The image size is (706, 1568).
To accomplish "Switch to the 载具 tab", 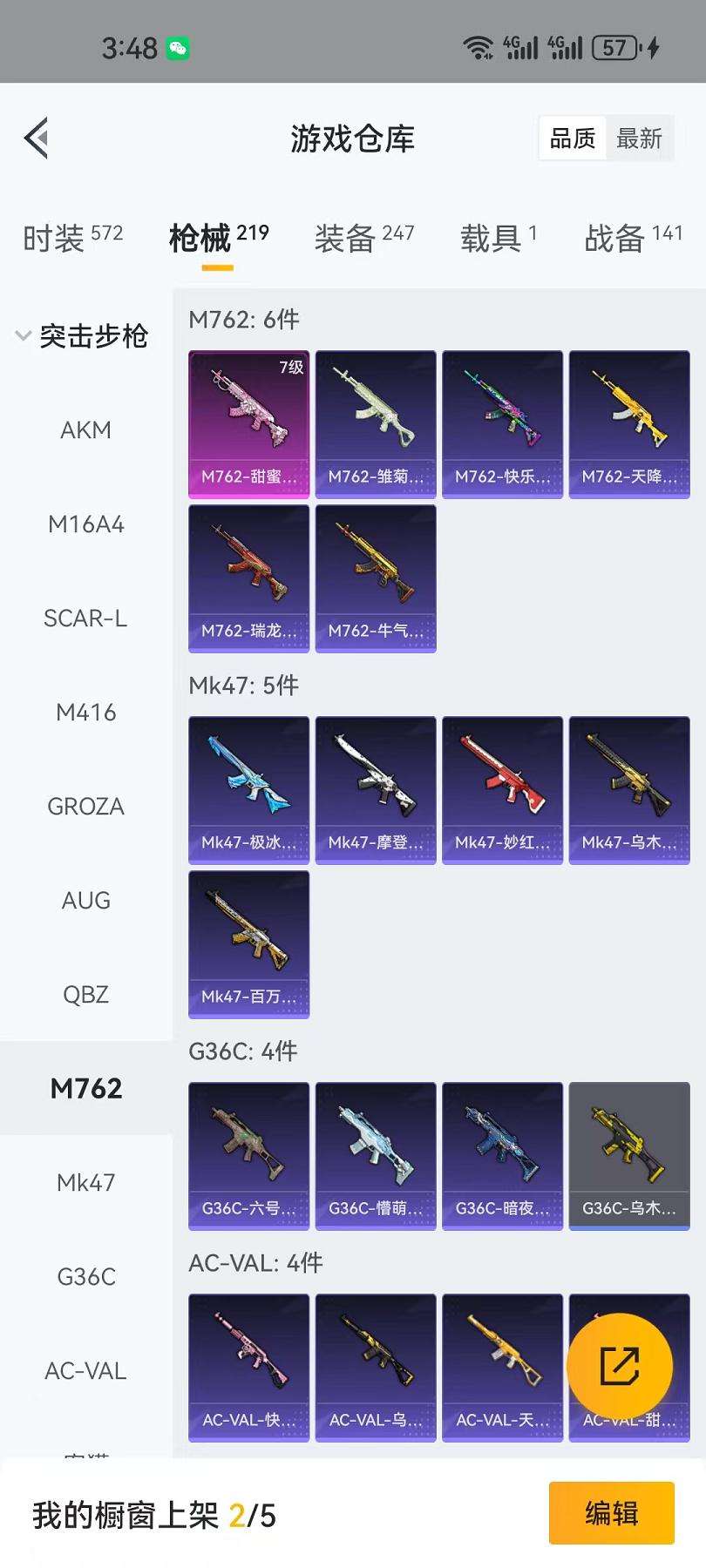I will [x=498, y=237].
